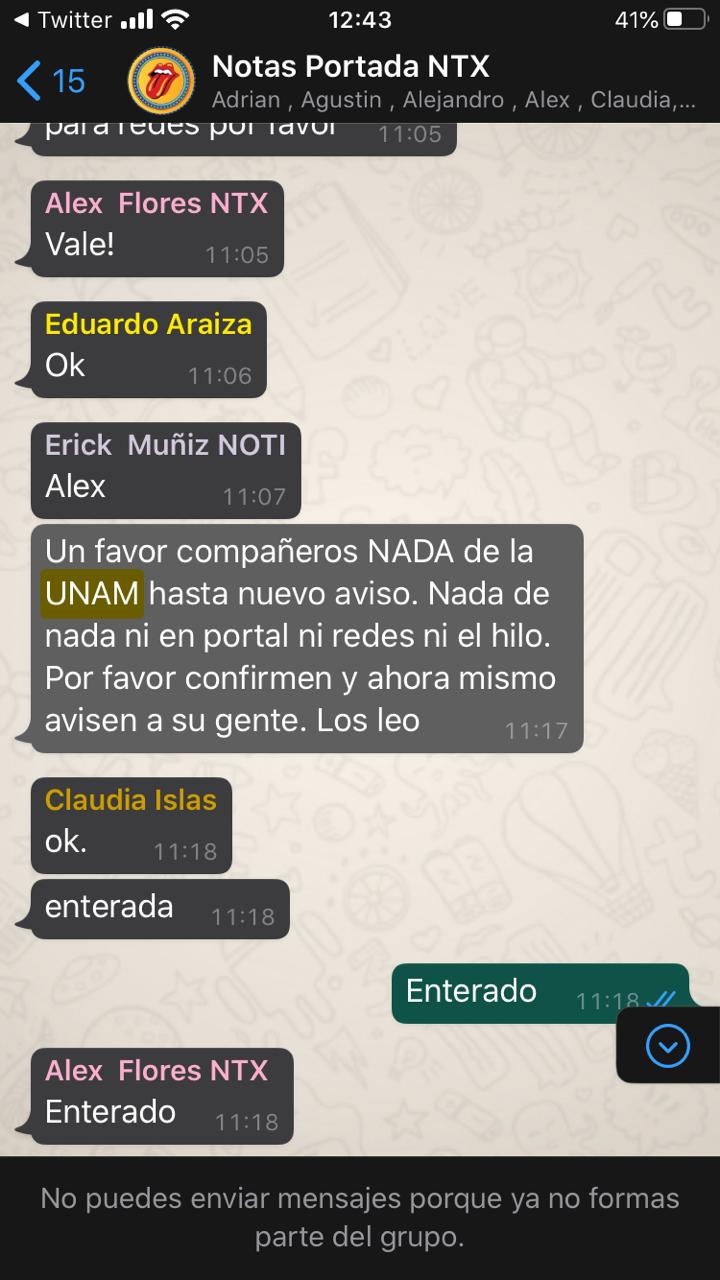Tap the group profile picture

pos(161,80)
